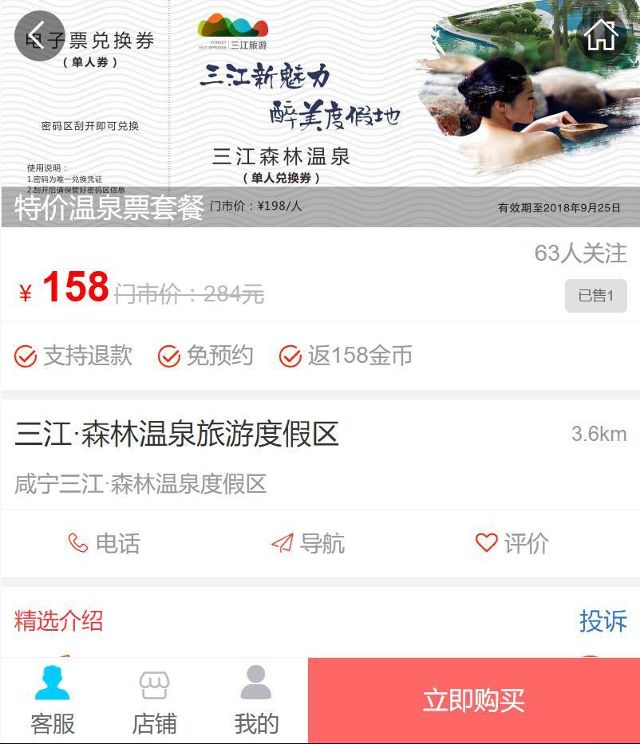Visit the 店铺 shop page
Viewport: 640px width, 744px height.
[x=154, y=702]
